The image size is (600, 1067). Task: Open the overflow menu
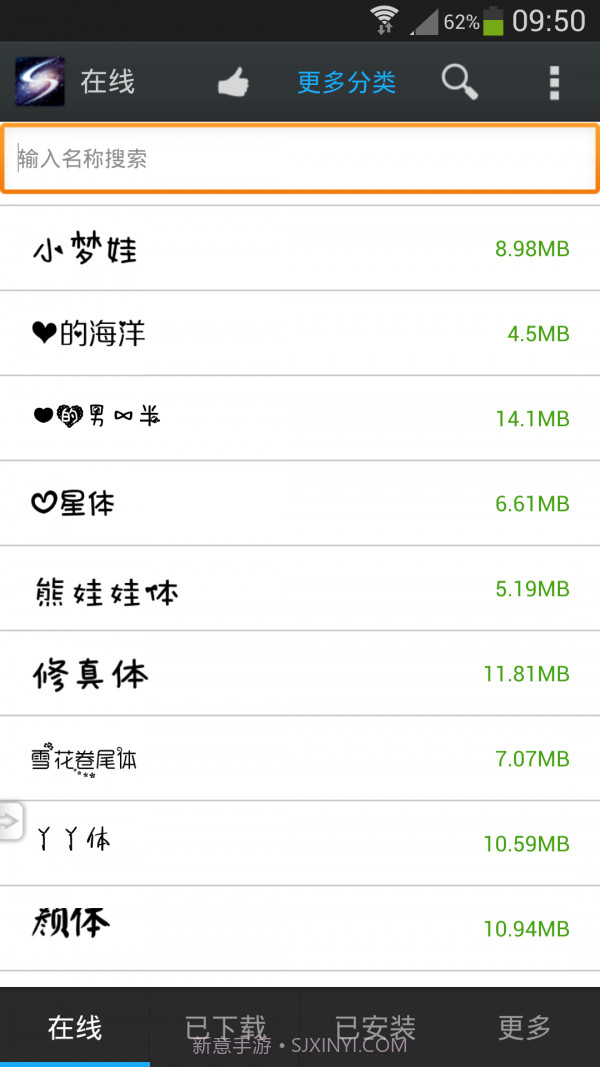[554, 83]
